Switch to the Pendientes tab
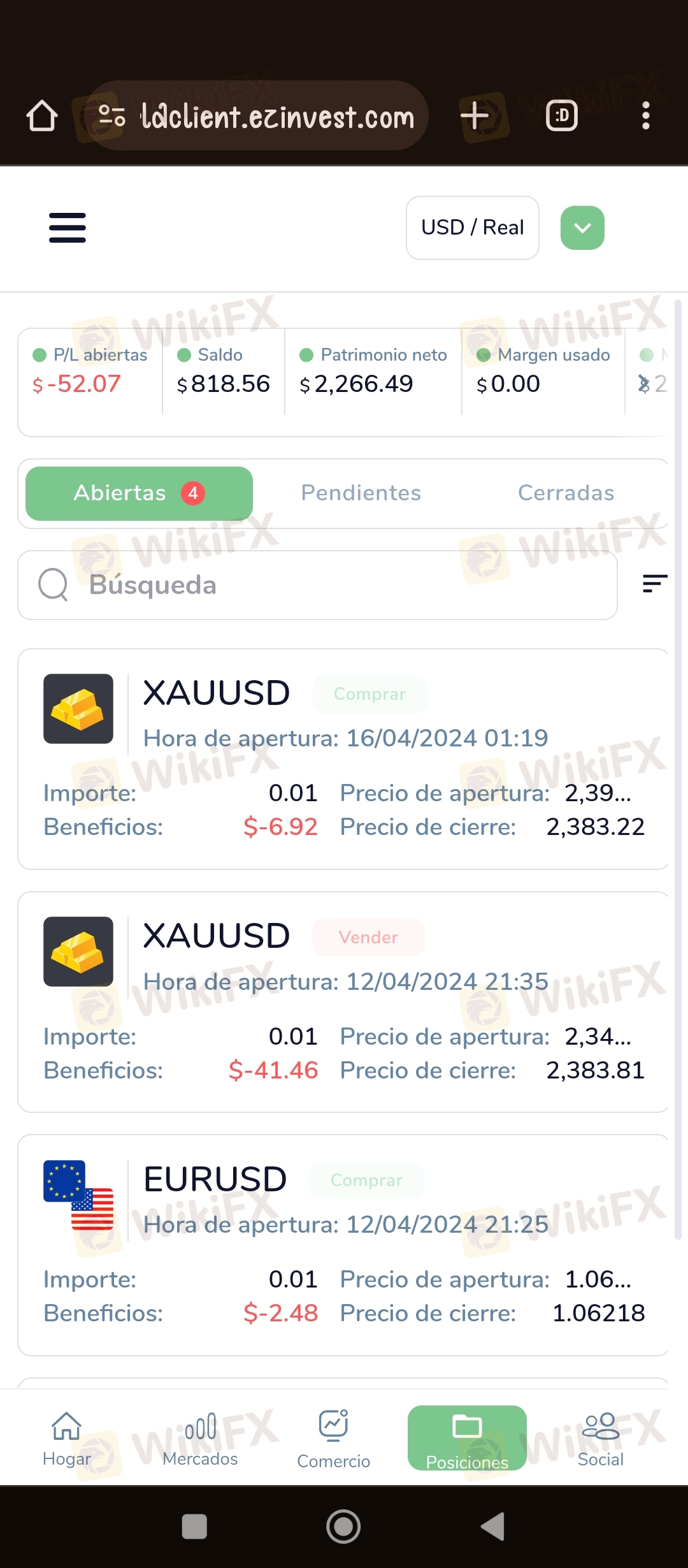This screenshot has width=688, height=1568. coord(361,493)
